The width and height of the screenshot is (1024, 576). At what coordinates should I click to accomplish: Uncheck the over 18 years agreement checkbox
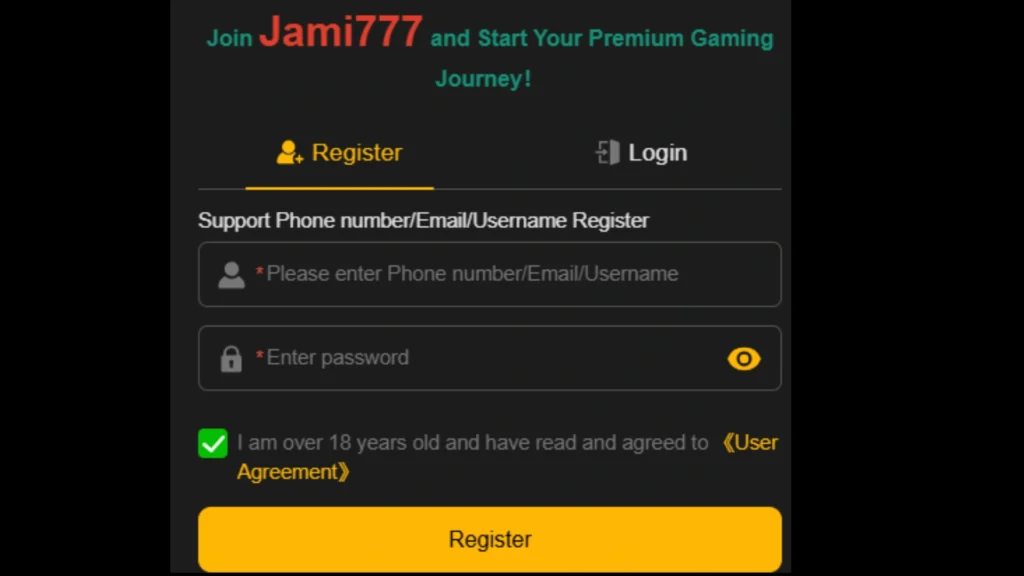(x=213, y=443)
